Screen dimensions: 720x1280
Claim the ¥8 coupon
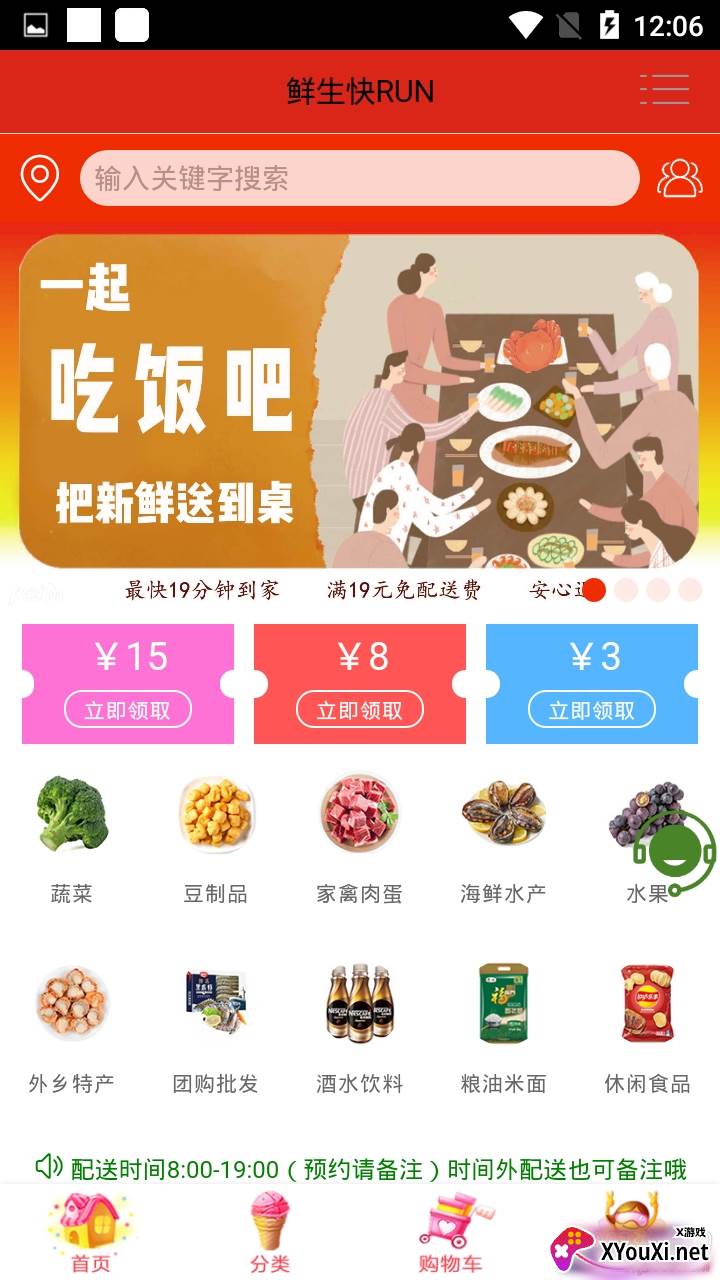tap(360, 710)
